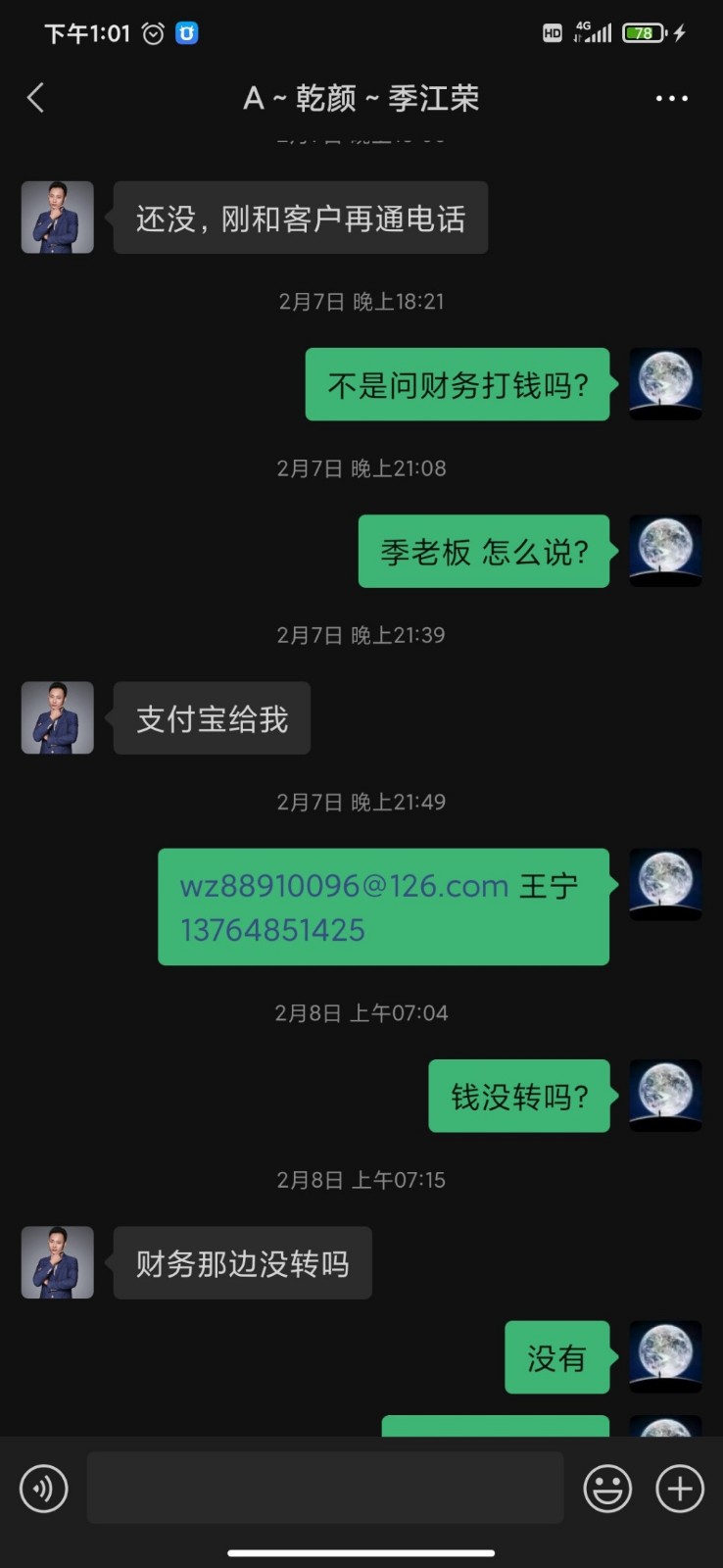Go back from the chat
This screenshot has height=1568, width=723.
(x=36, y=98)
